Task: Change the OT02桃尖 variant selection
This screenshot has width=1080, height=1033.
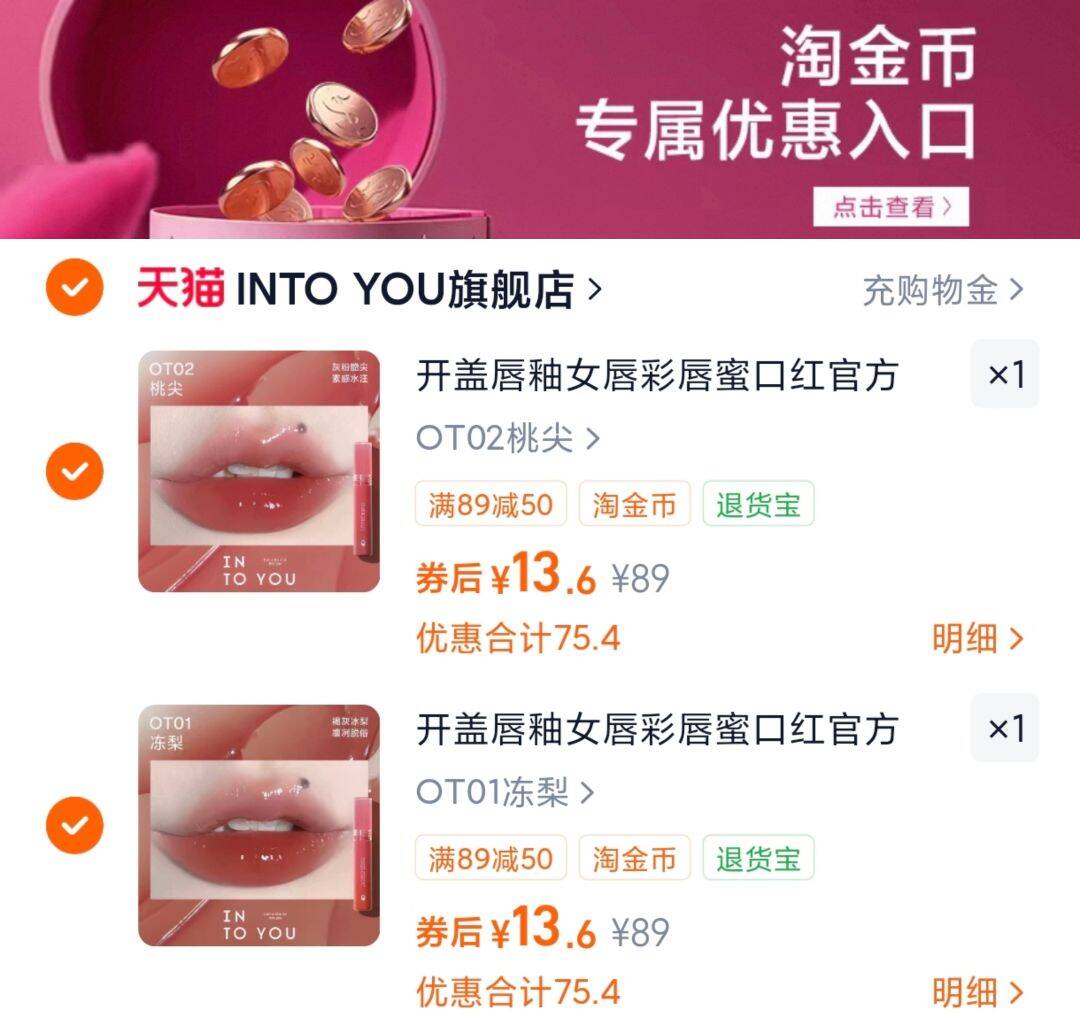Action: 508,438
